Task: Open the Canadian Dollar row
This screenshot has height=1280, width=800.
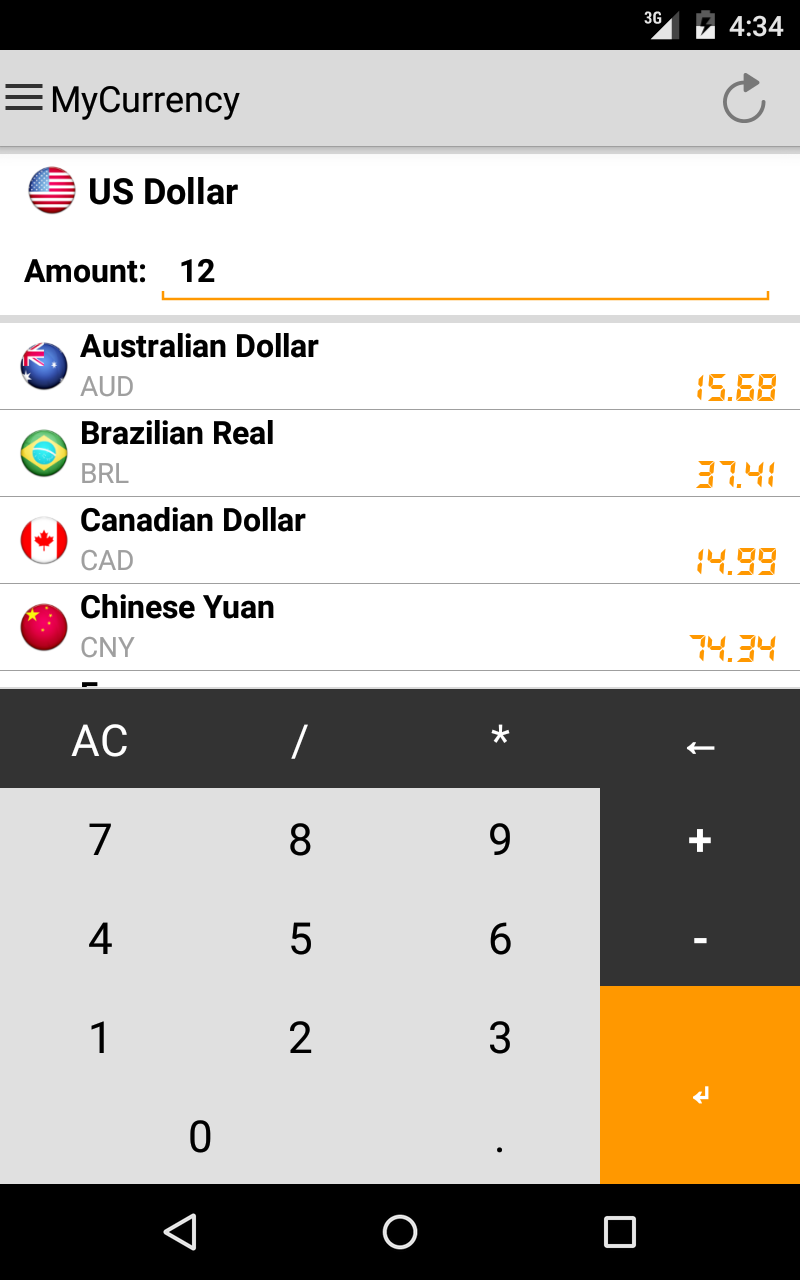Action: click(400, 540)
